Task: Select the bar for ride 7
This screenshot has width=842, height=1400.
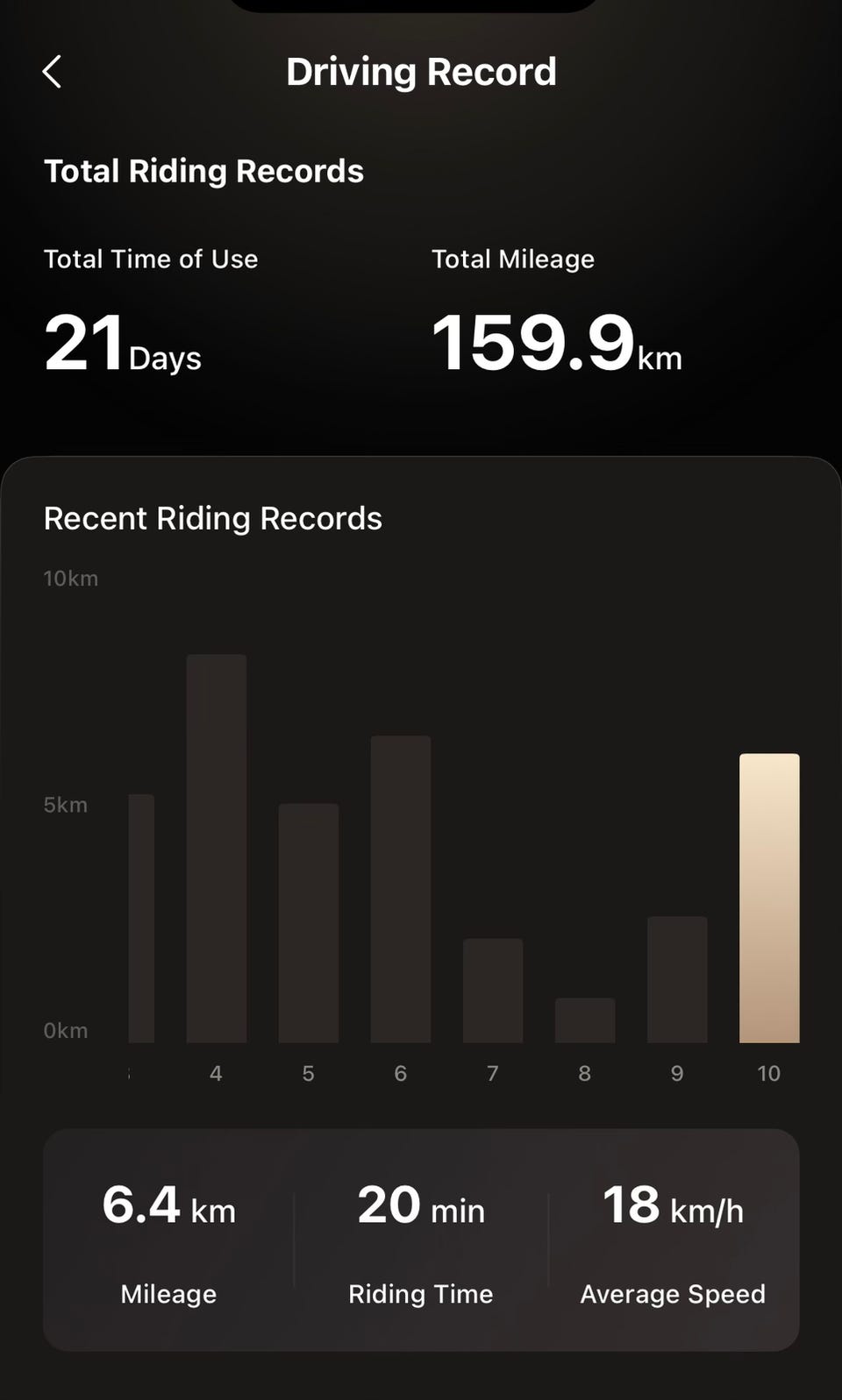Action: pyautogui.click(x=493, y=991)
